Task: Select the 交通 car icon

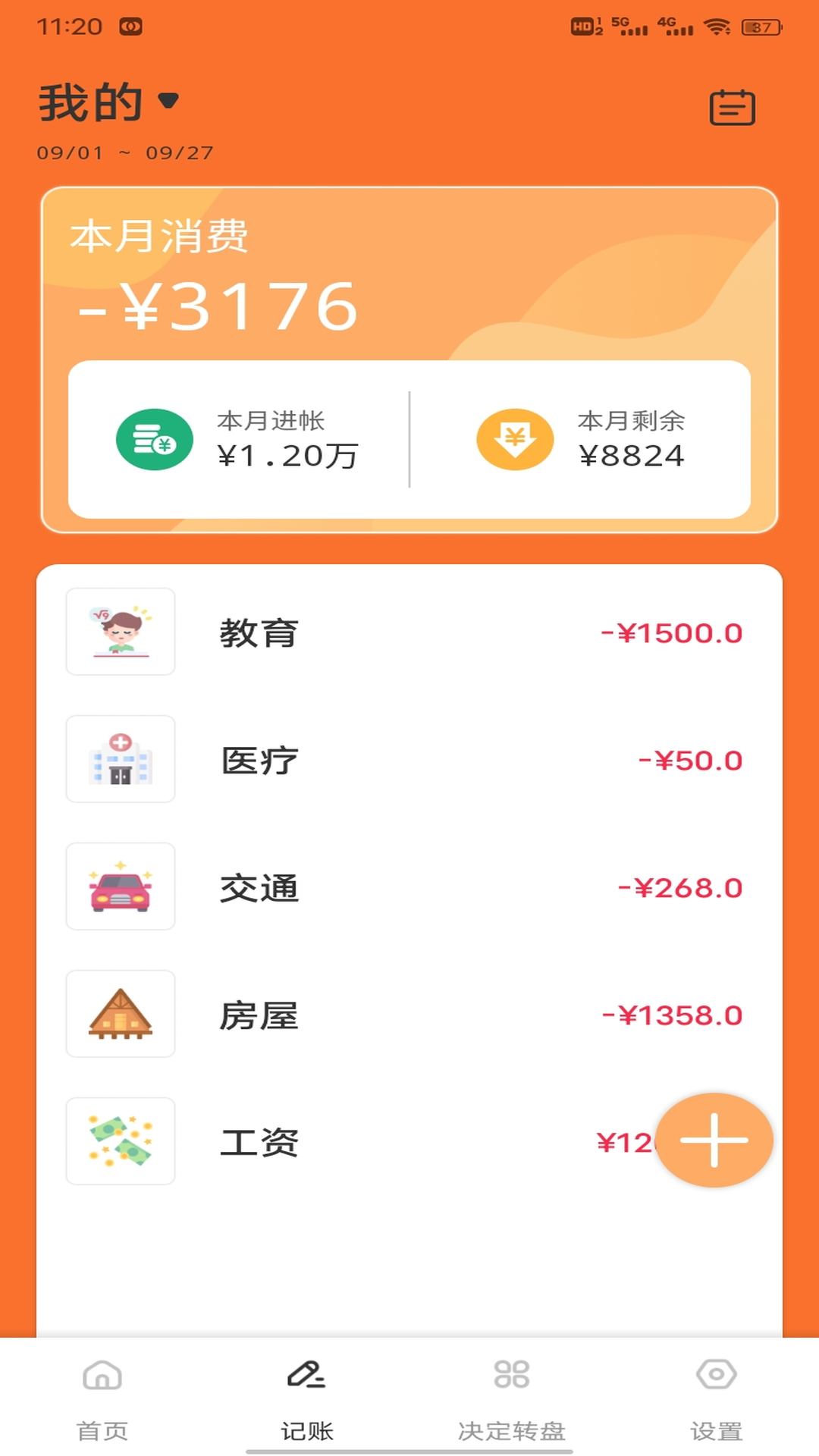Action: point(121,887)
